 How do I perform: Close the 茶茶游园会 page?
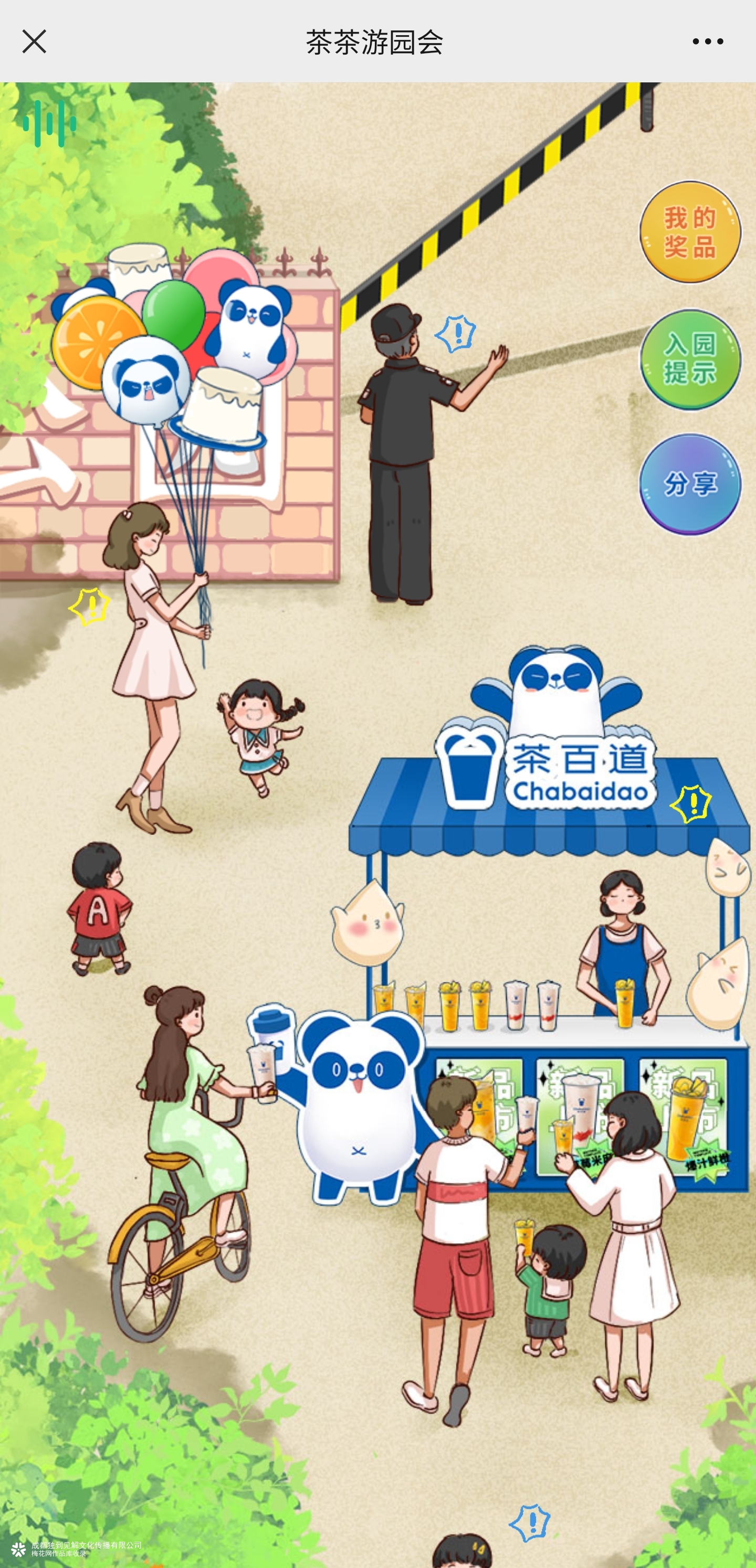click(34, 41)
